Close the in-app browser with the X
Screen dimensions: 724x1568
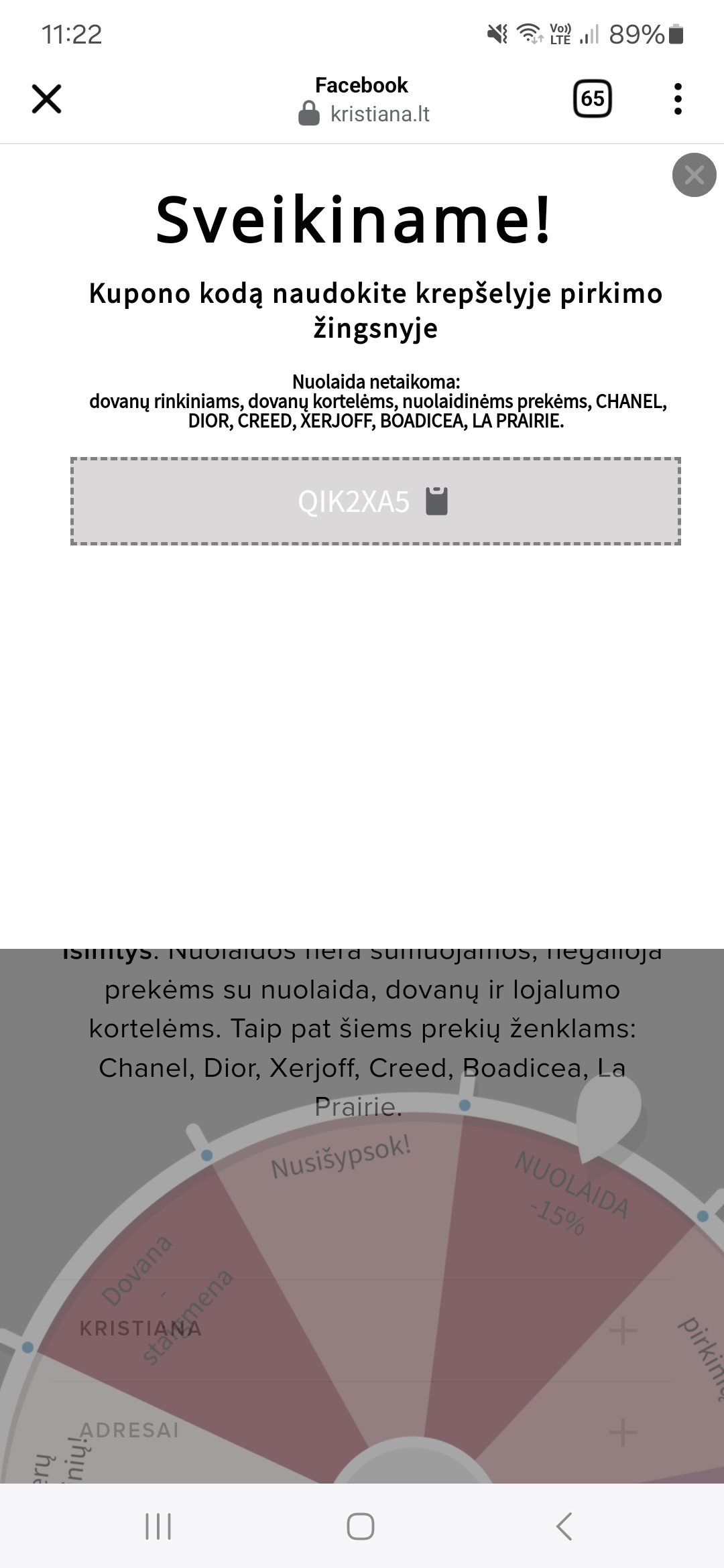pos(46,99)
